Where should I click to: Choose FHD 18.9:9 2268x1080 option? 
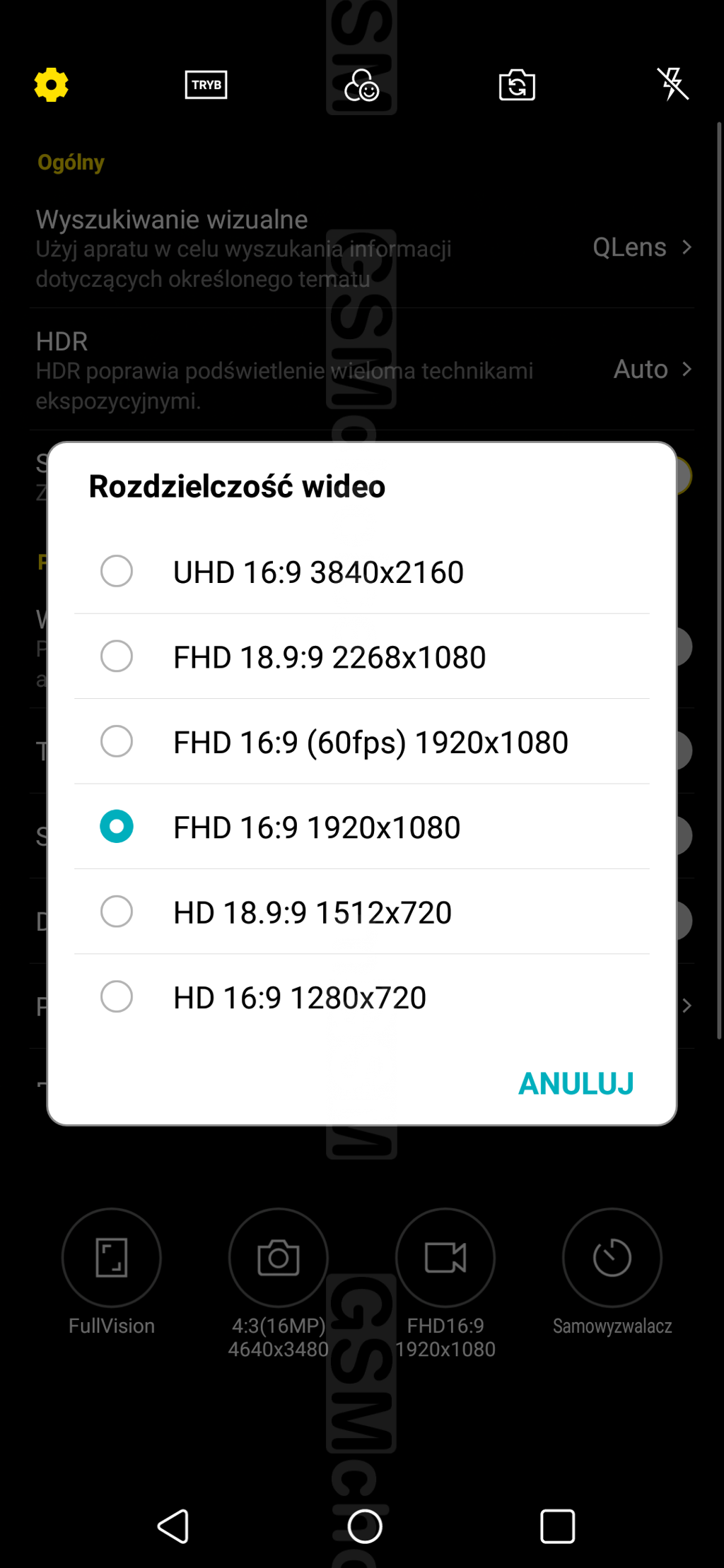point(361,656)
